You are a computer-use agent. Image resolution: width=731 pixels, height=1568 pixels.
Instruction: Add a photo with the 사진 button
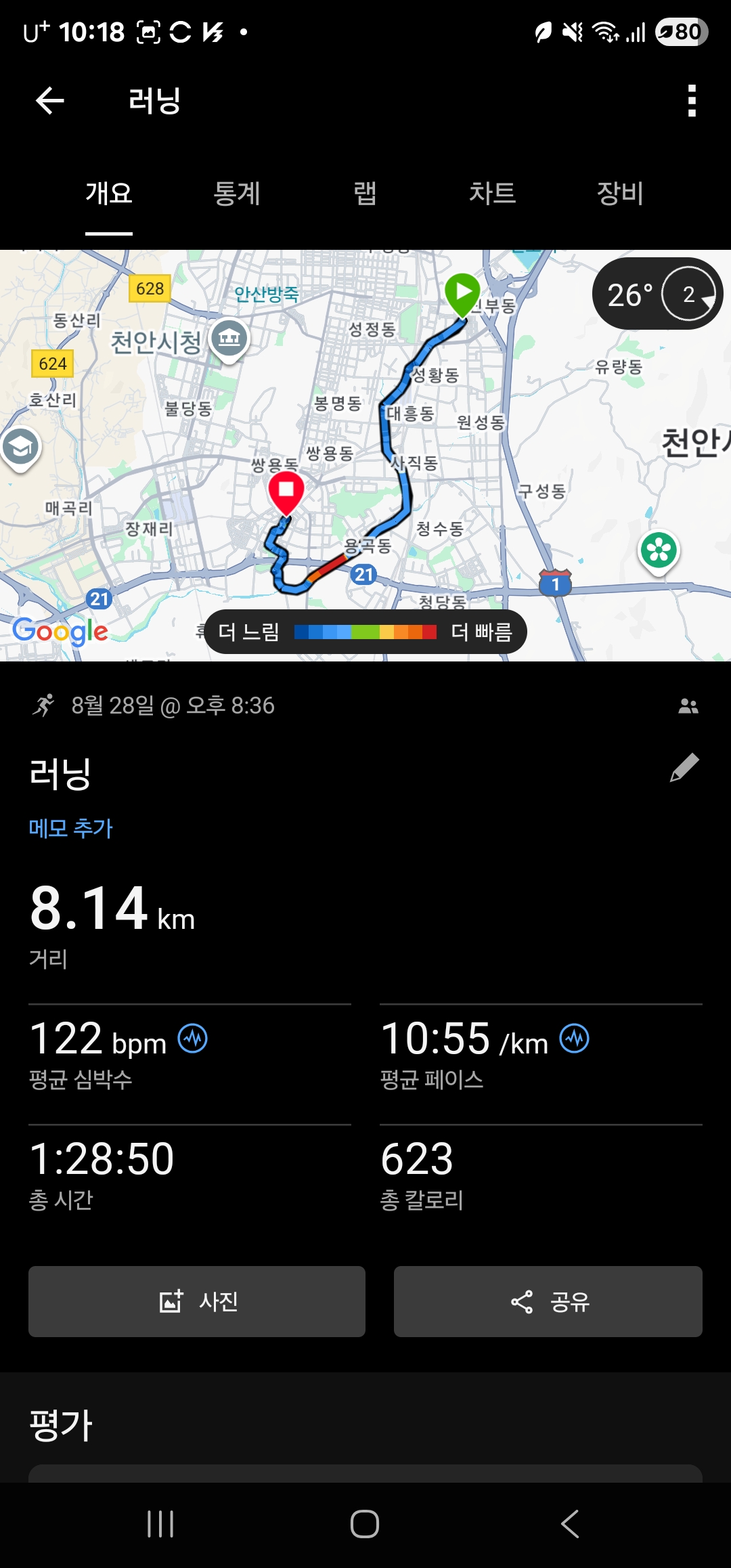point(197,1301)
